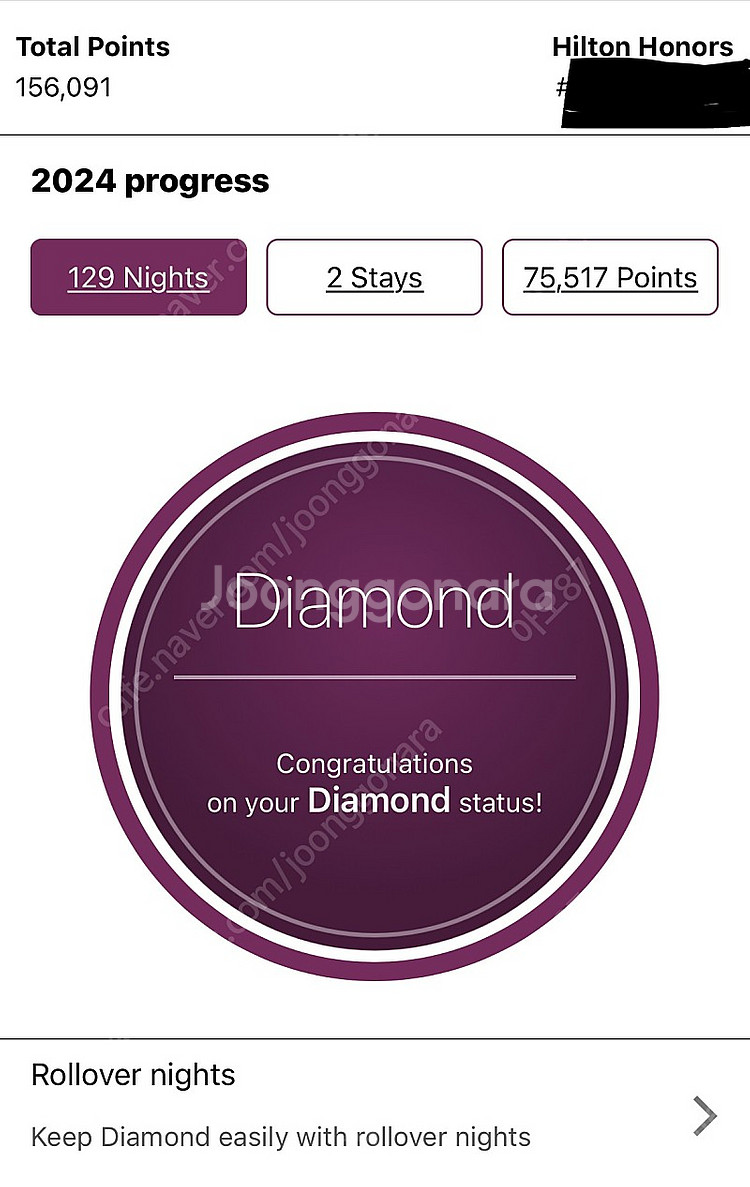
Task: Select the 129 Nights progress tab
Action: (138, 277)
